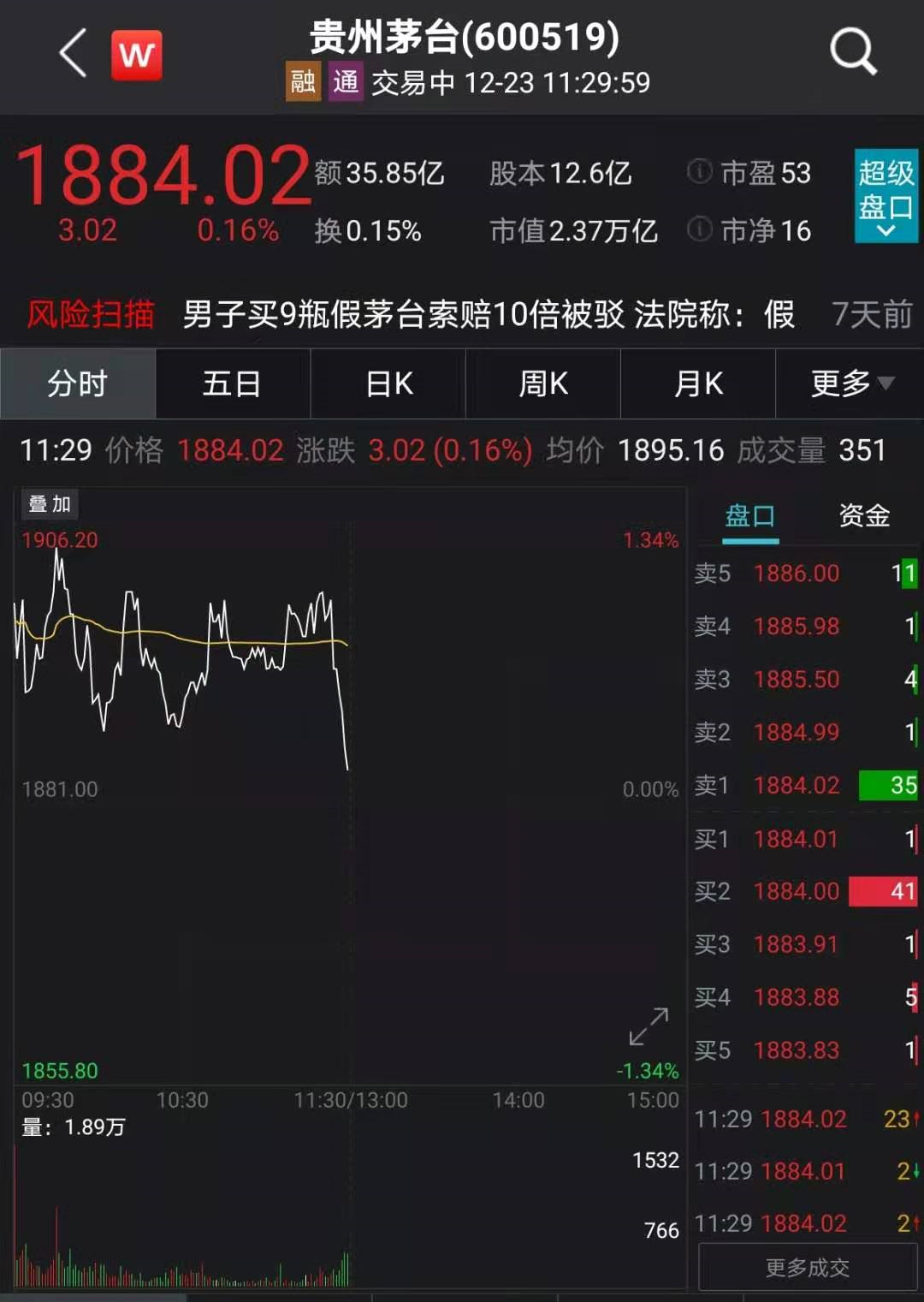Select the 周K chart tab
This screenshot has width=924, height=1302.
point(543,383)
